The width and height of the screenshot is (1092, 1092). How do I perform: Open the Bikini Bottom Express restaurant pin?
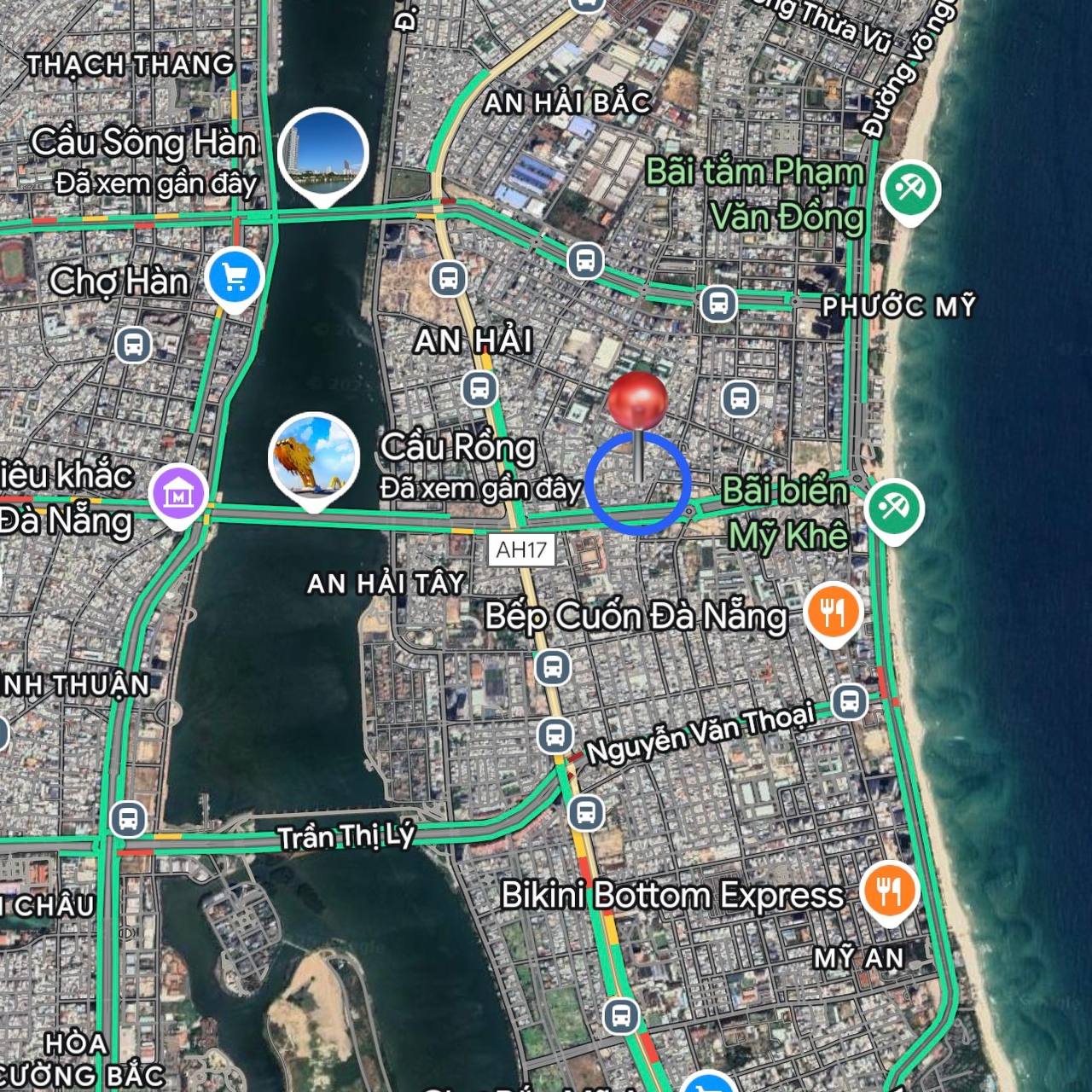pos(890,891)
